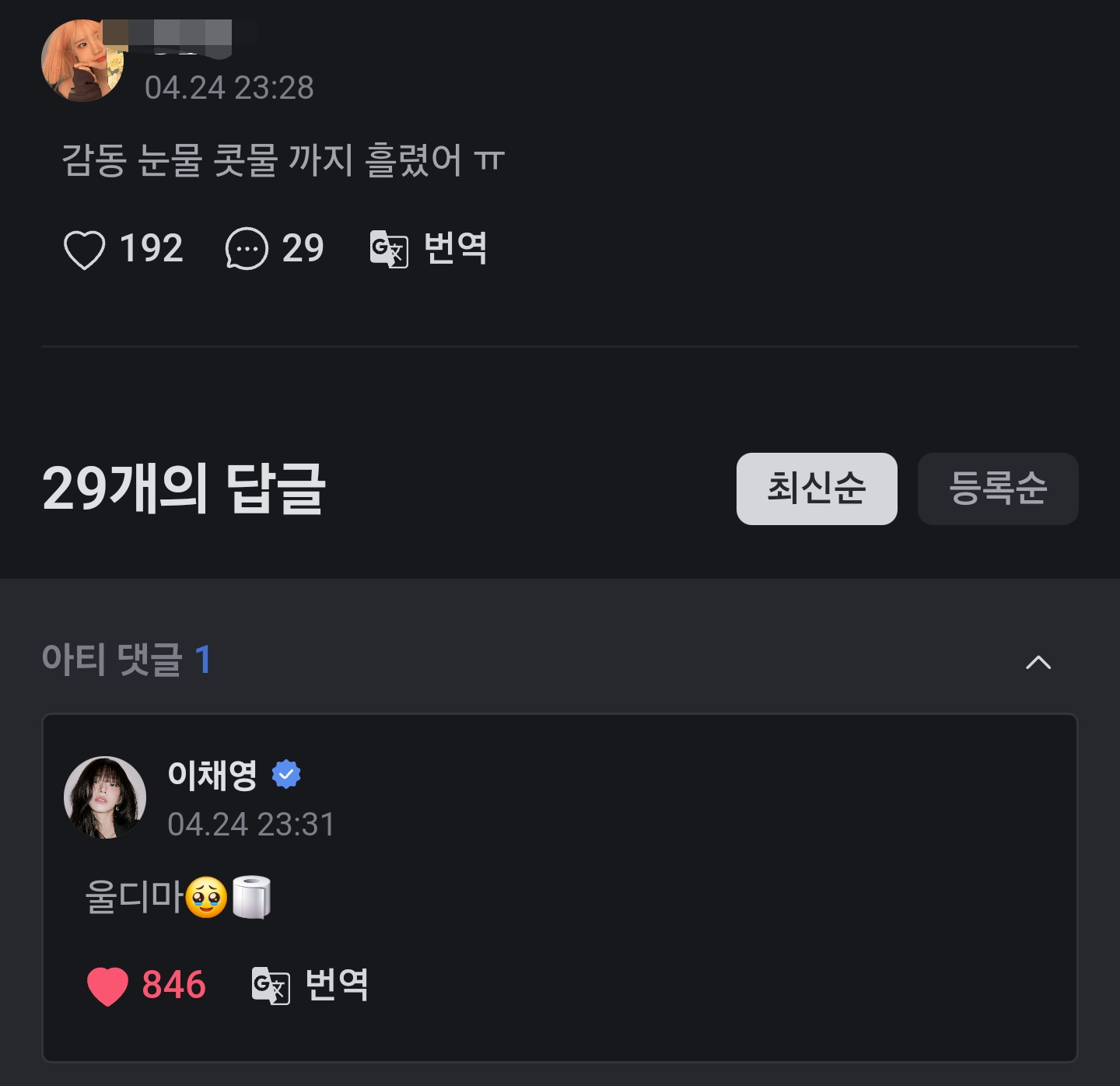Sort replies by 최신순
This screenshot has height=1086, width=1120.
(x=816, y=489)
